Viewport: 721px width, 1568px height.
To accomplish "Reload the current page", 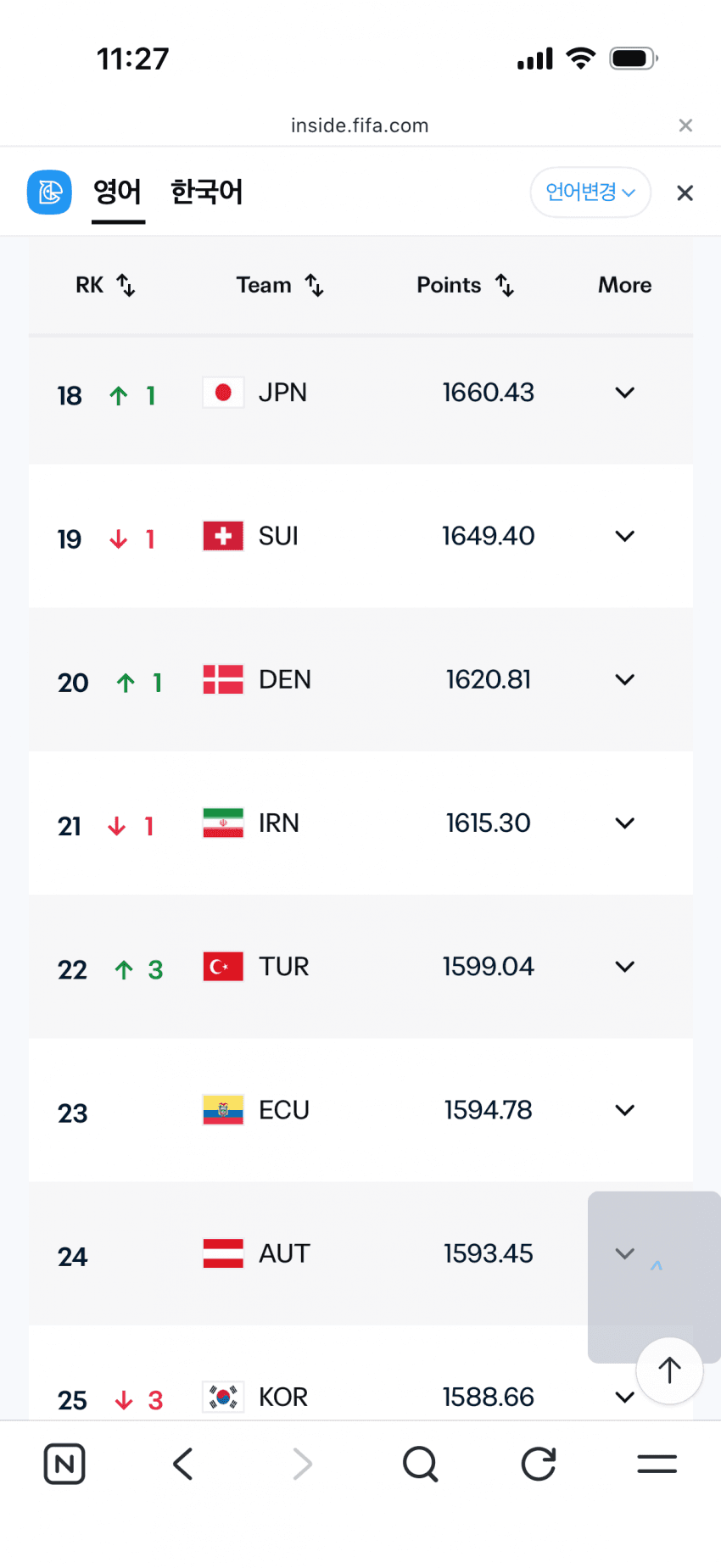I will (539, 1464).
